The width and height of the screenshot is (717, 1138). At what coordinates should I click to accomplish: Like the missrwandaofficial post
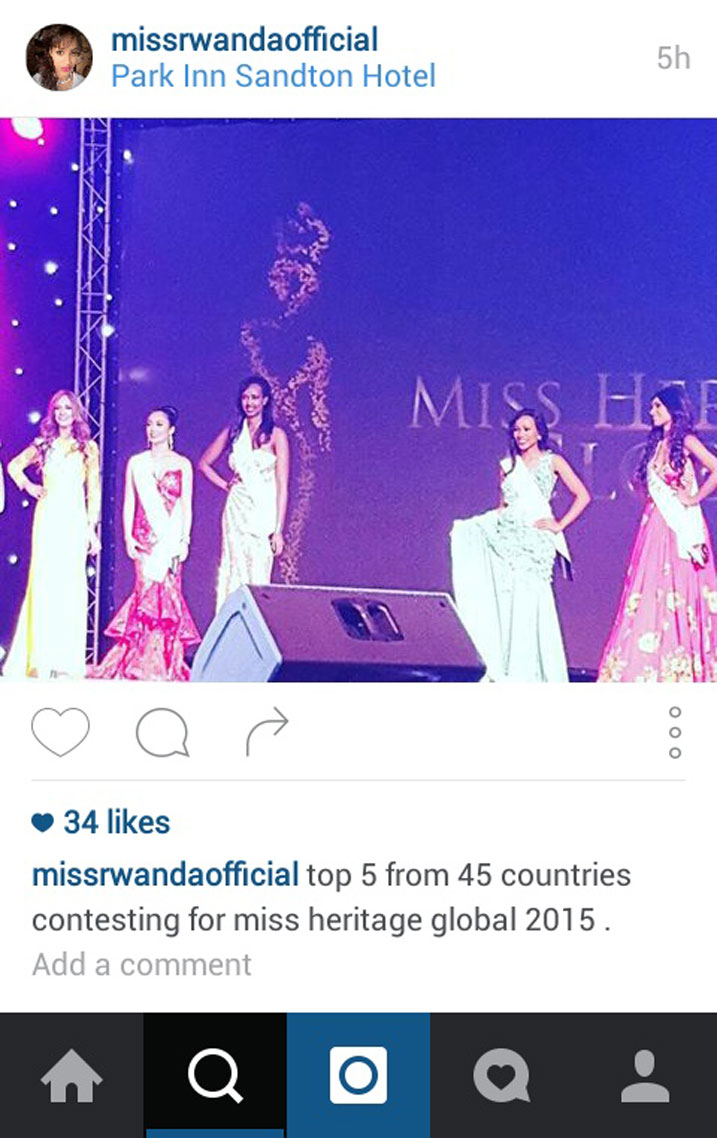click(60, 732)
